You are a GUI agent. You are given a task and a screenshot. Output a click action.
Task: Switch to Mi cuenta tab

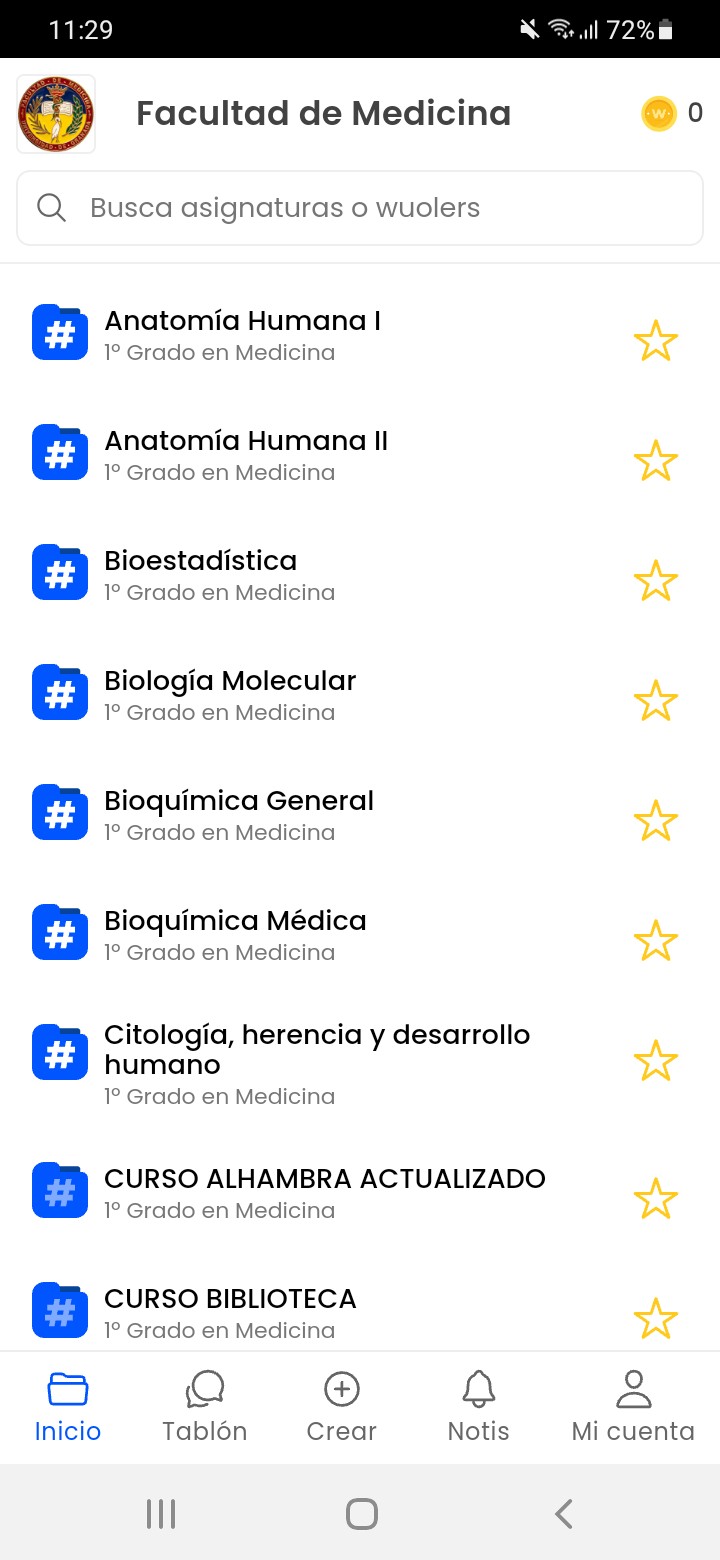(x=633, y=1407)
